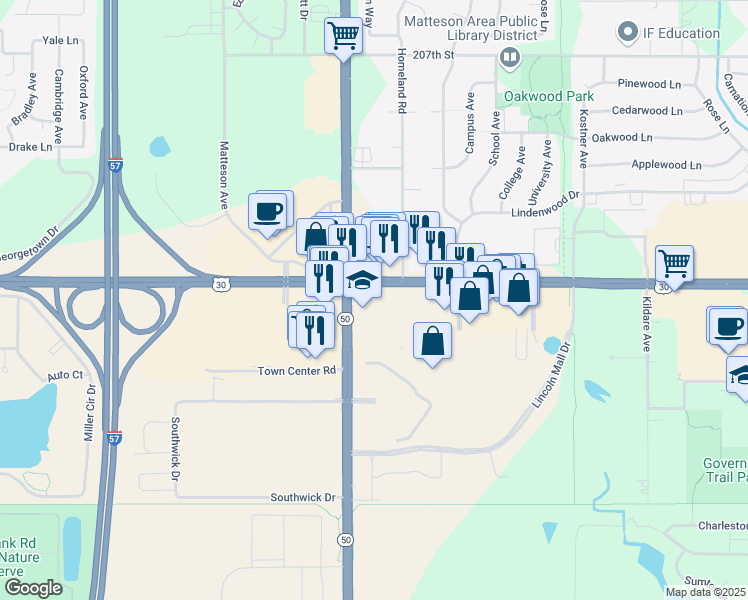
Task: Open the Google logo link
Action: coord(33,588)
